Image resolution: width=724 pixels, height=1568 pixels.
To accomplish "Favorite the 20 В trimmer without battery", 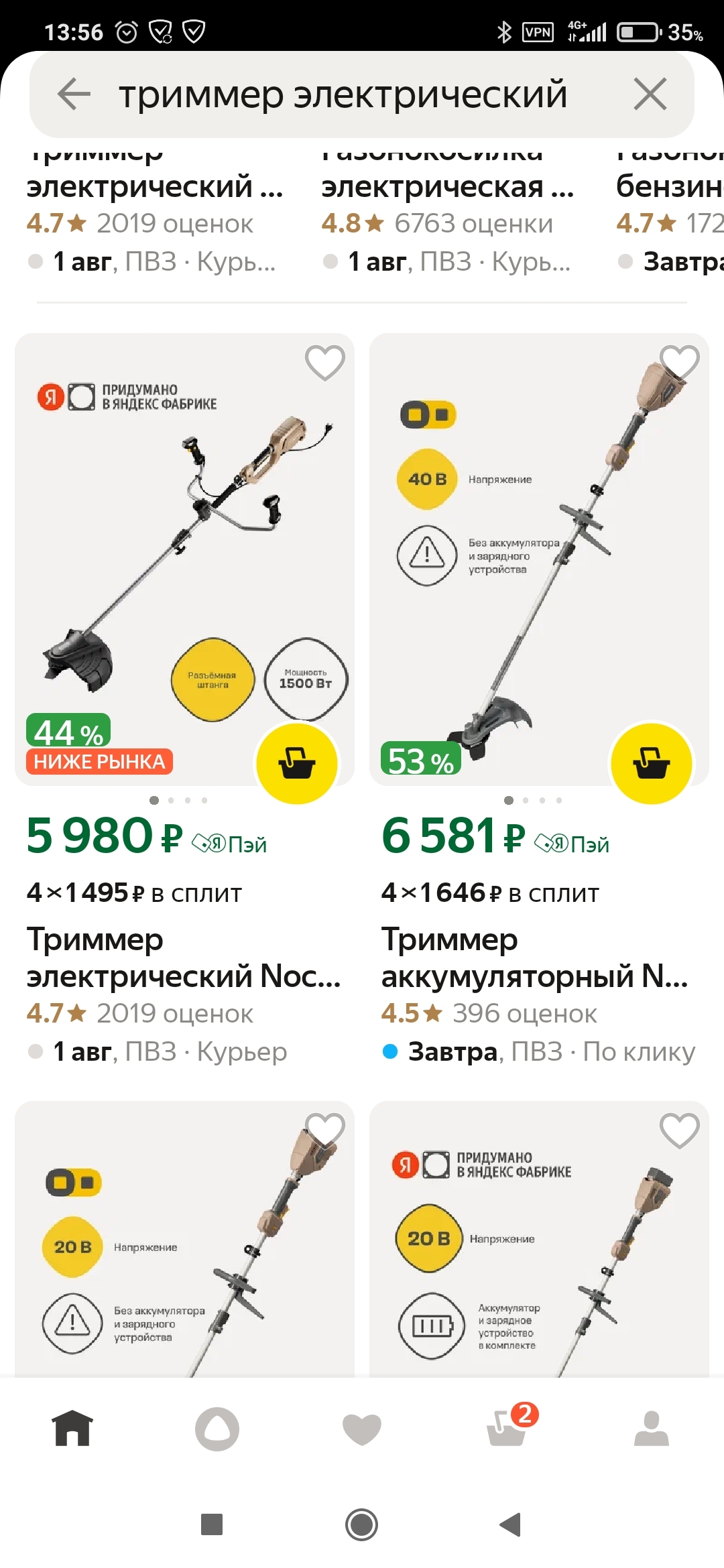I will coord(325,1130).
